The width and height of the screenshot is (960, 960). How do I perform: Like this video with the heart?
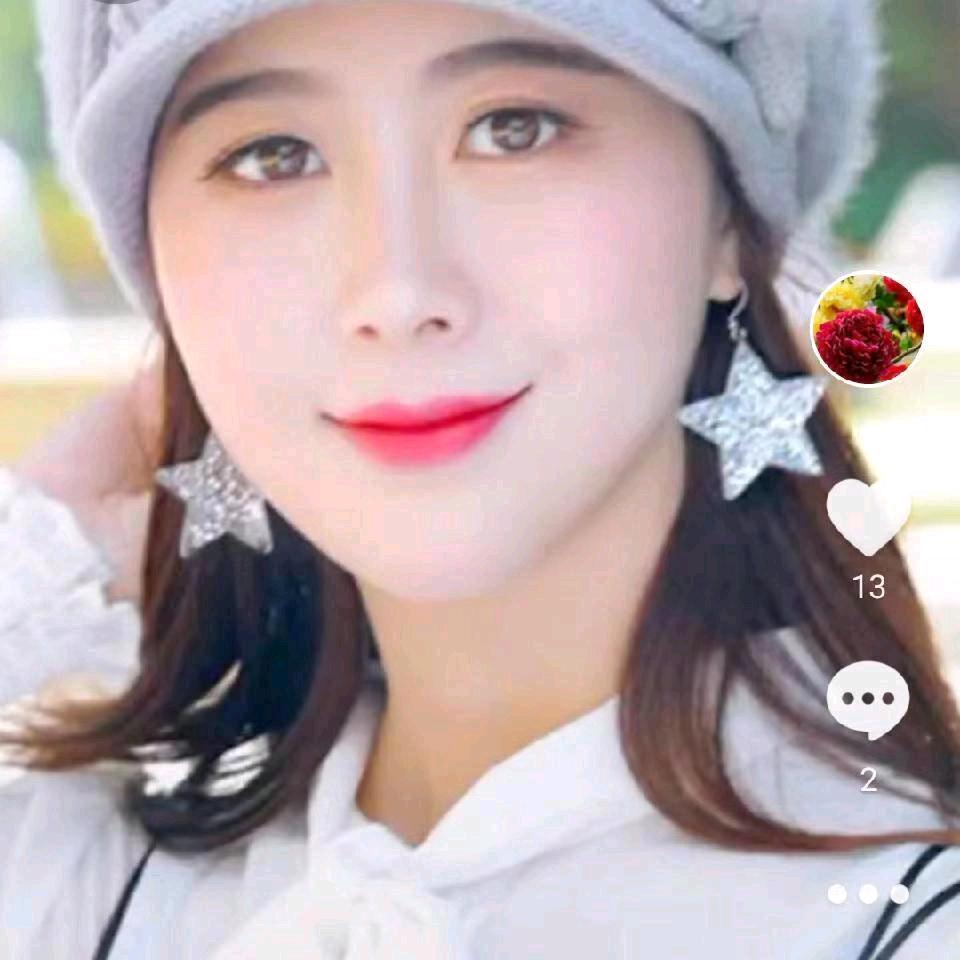868,516
